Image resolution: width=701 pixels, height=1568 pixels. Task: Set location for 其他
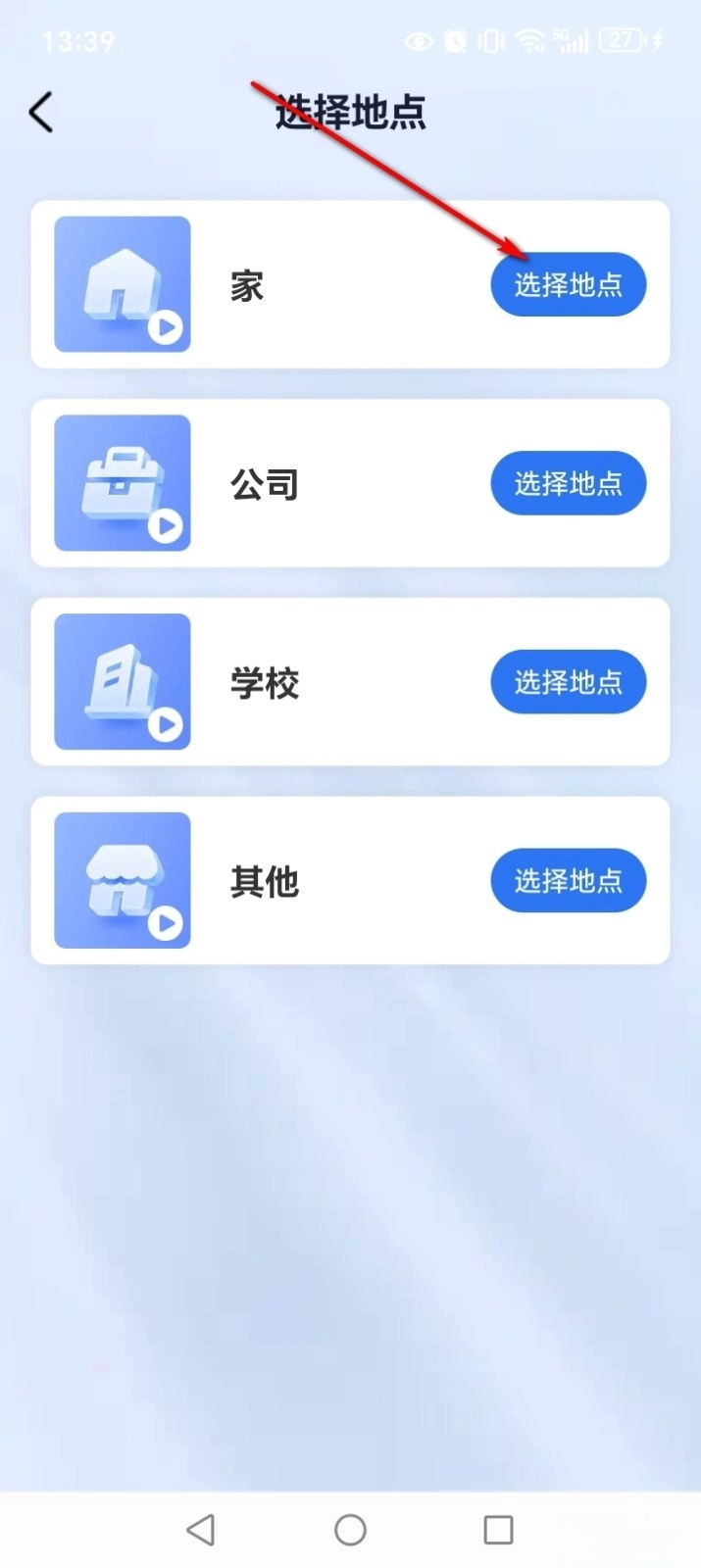(568, 880)
